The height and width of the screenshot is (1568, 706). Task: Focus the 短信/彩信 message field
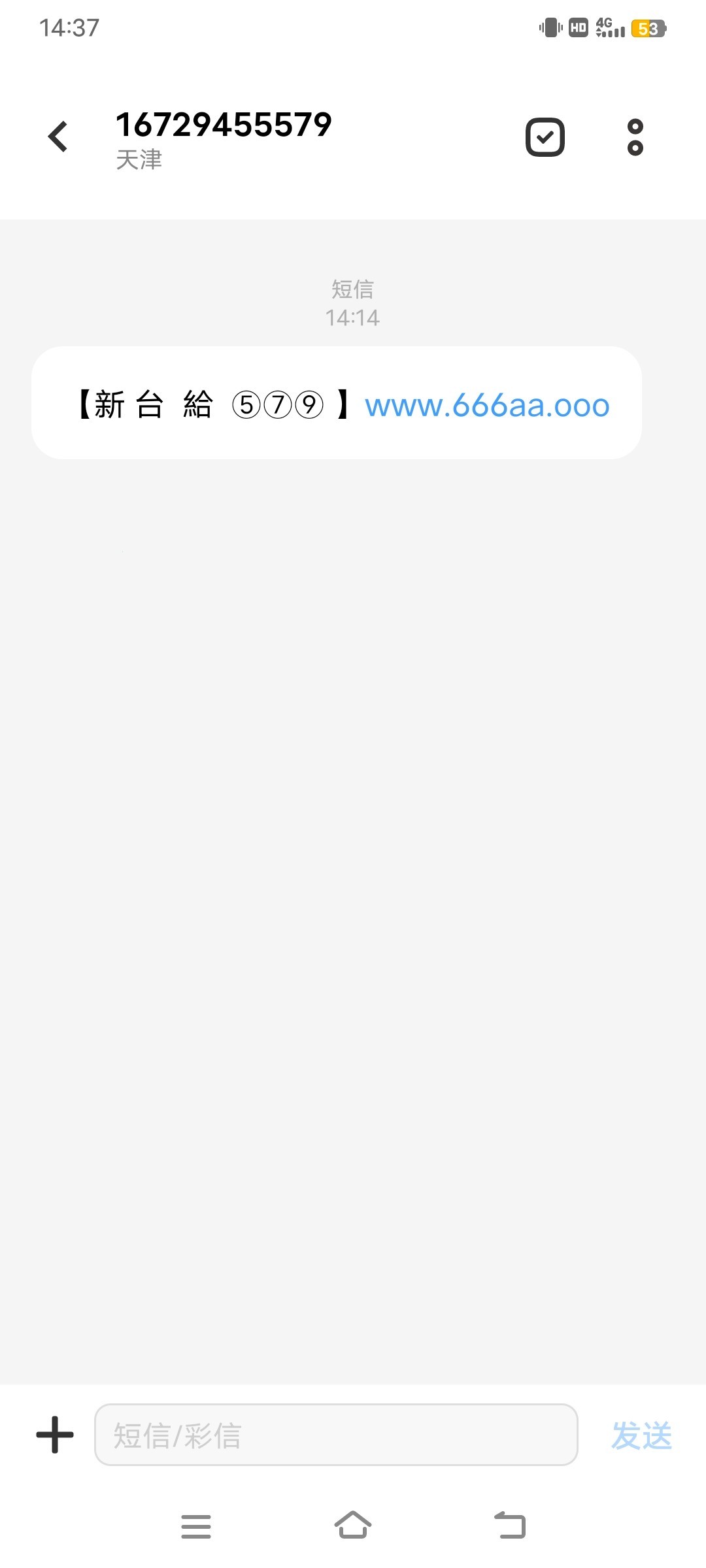[336, 1435]
